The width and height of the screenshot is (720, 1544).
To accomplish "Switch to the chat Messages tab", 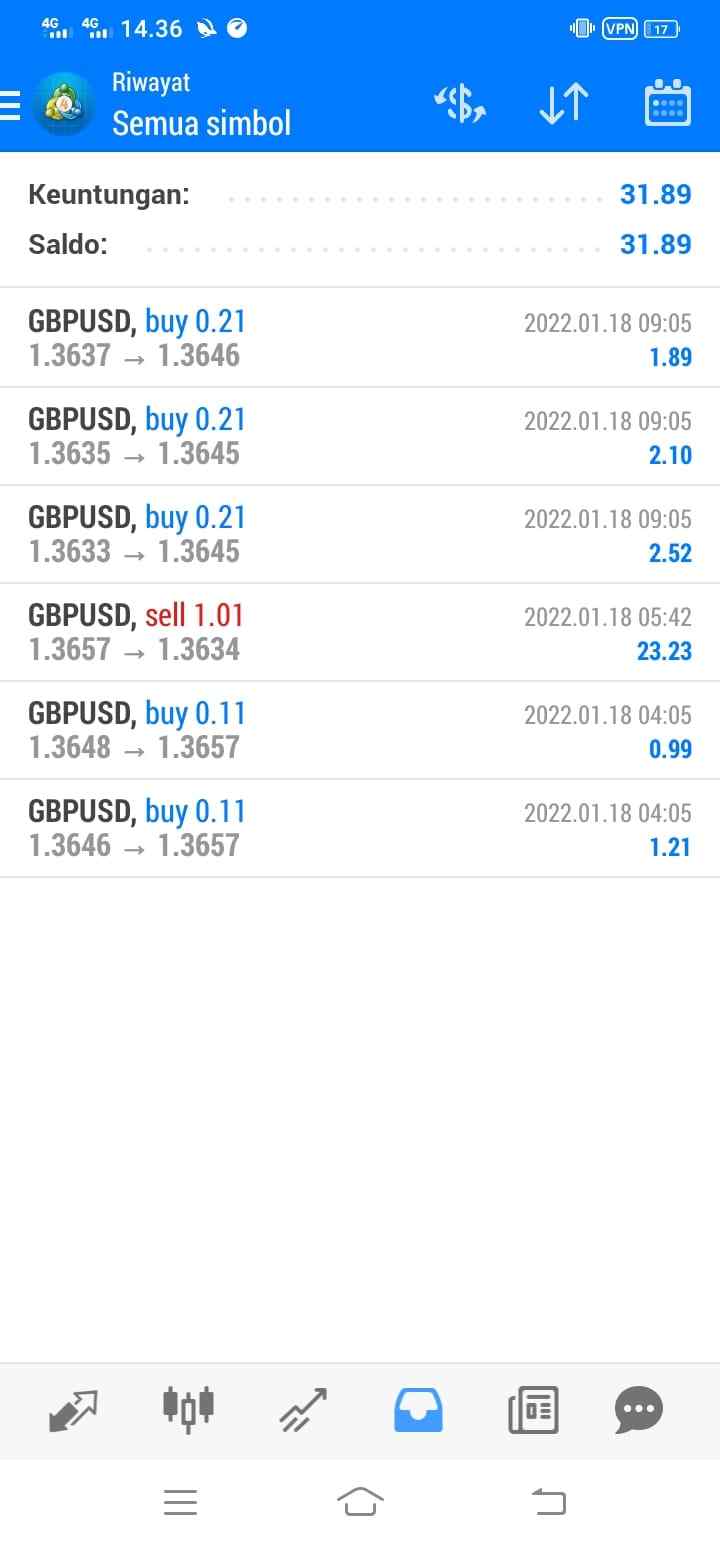I will (639, 1411).
